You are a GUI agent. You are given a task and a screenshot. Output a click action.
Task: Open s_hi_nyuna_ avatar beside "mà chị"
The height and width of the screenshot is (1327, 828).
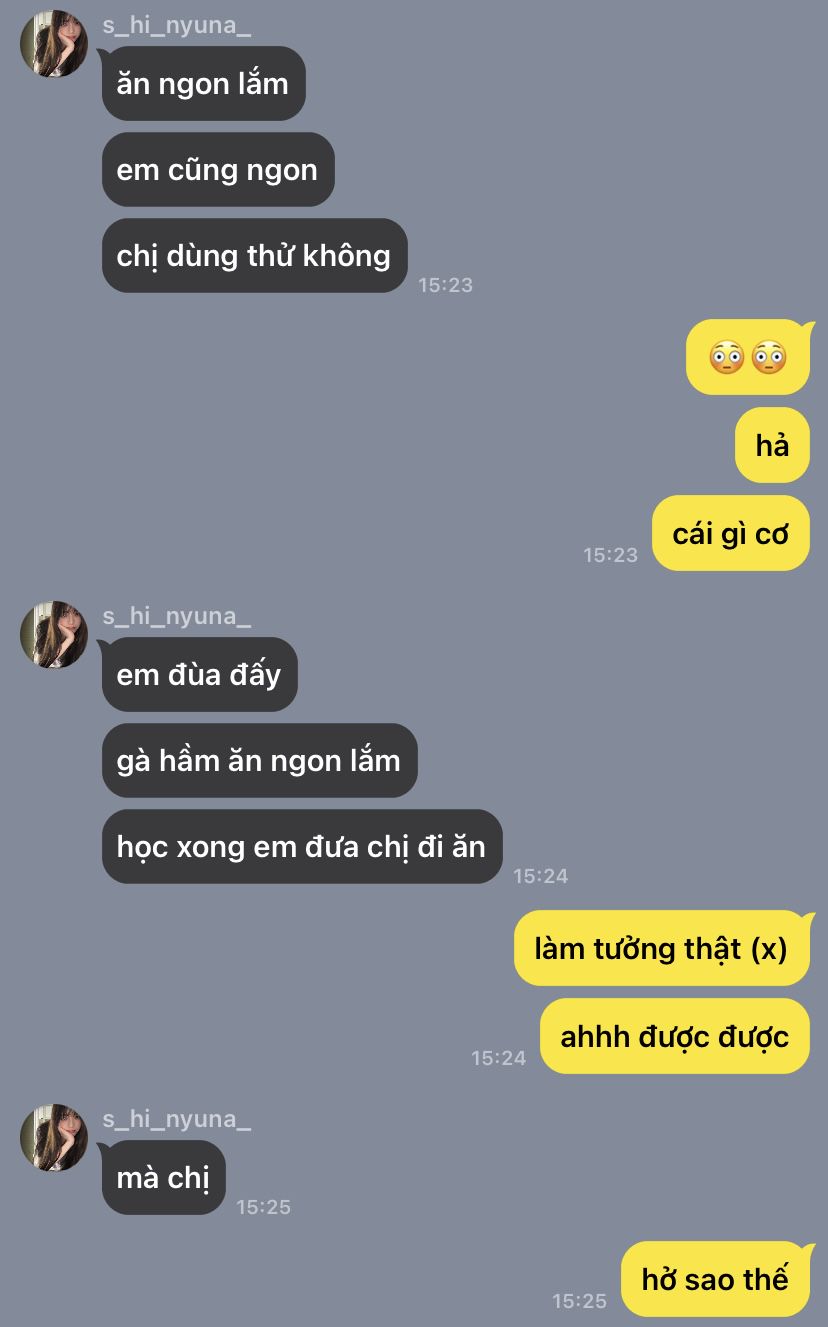click(54, 1138)
